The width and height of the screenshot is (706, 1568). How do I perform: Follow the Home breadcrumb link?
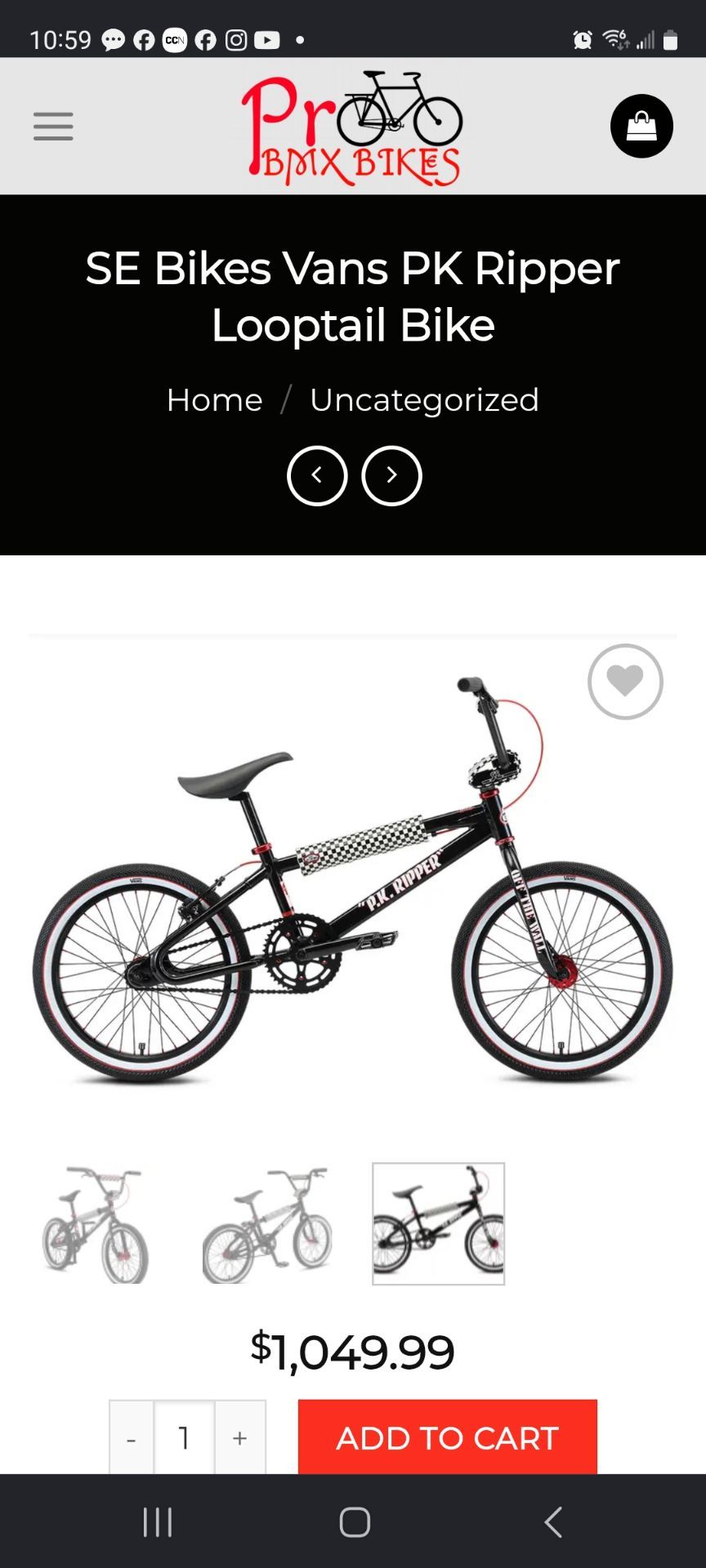(214, 400)
